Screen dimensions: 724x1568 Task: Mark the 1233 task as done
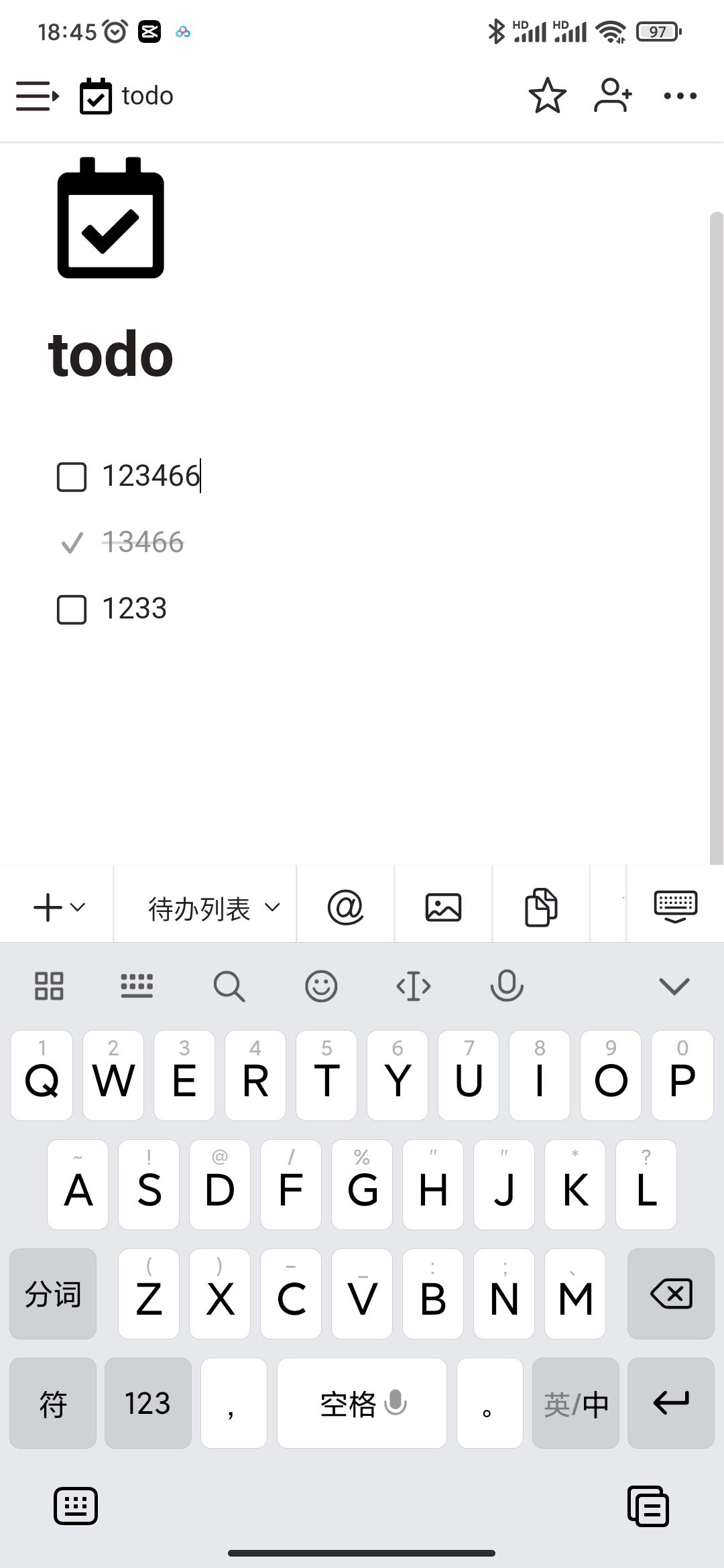coord(72,610)
